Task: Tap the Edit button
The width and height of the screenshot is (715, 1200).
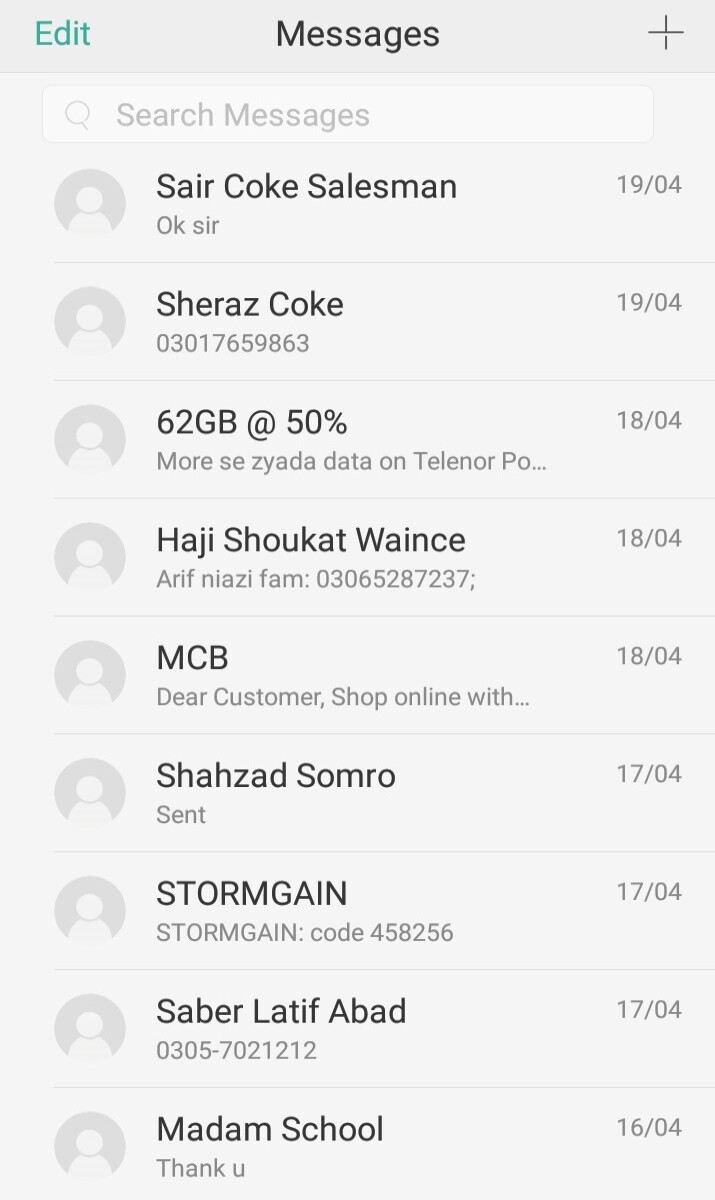Action: tap(62, 33)
